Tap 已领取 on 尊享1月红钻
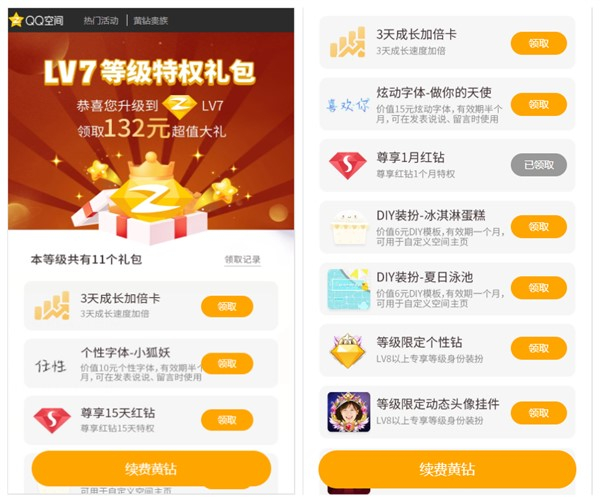This screenshot has width=600, height=502. pyautogui.click(x=538, y=165)
